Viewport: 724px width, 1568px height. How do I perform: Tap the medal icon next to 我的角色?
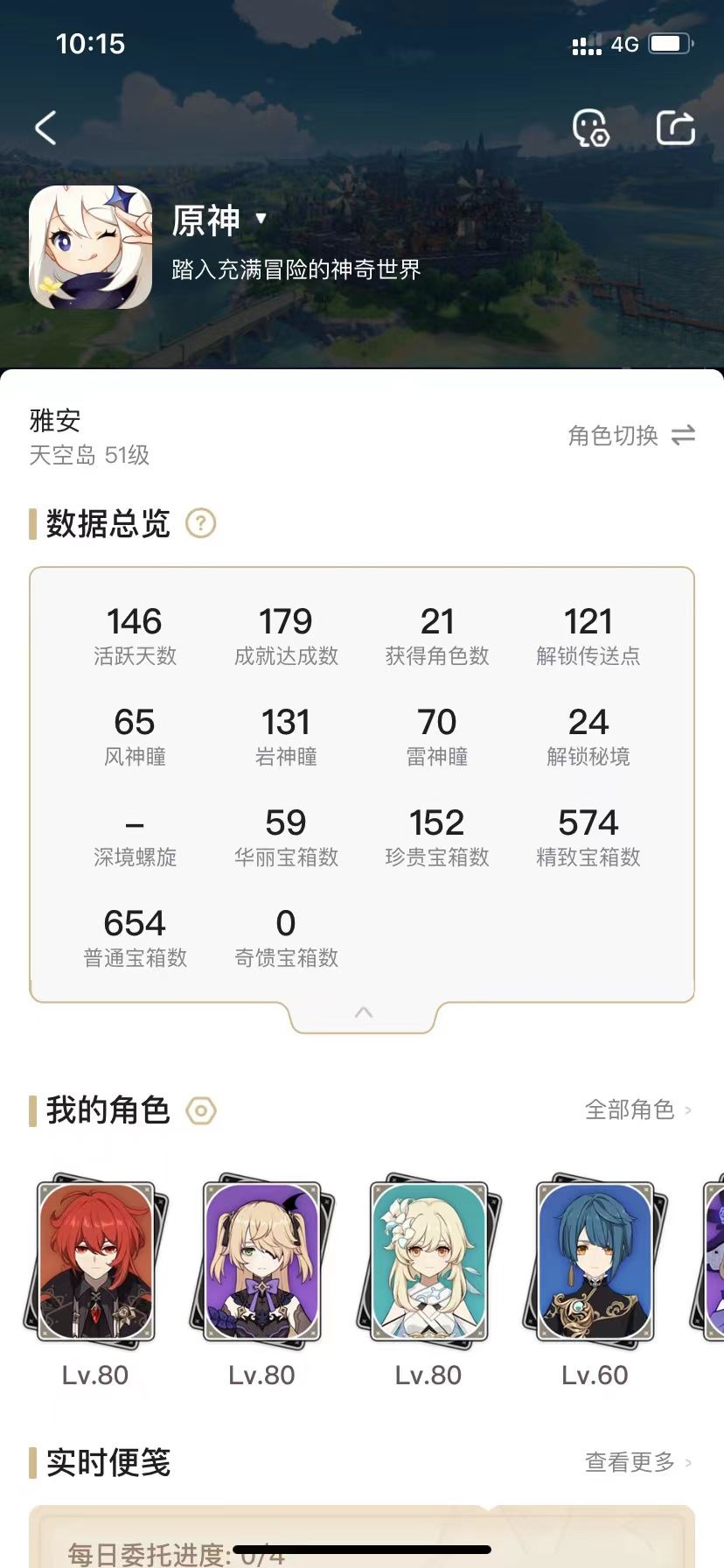click(x=200, y=1110)
